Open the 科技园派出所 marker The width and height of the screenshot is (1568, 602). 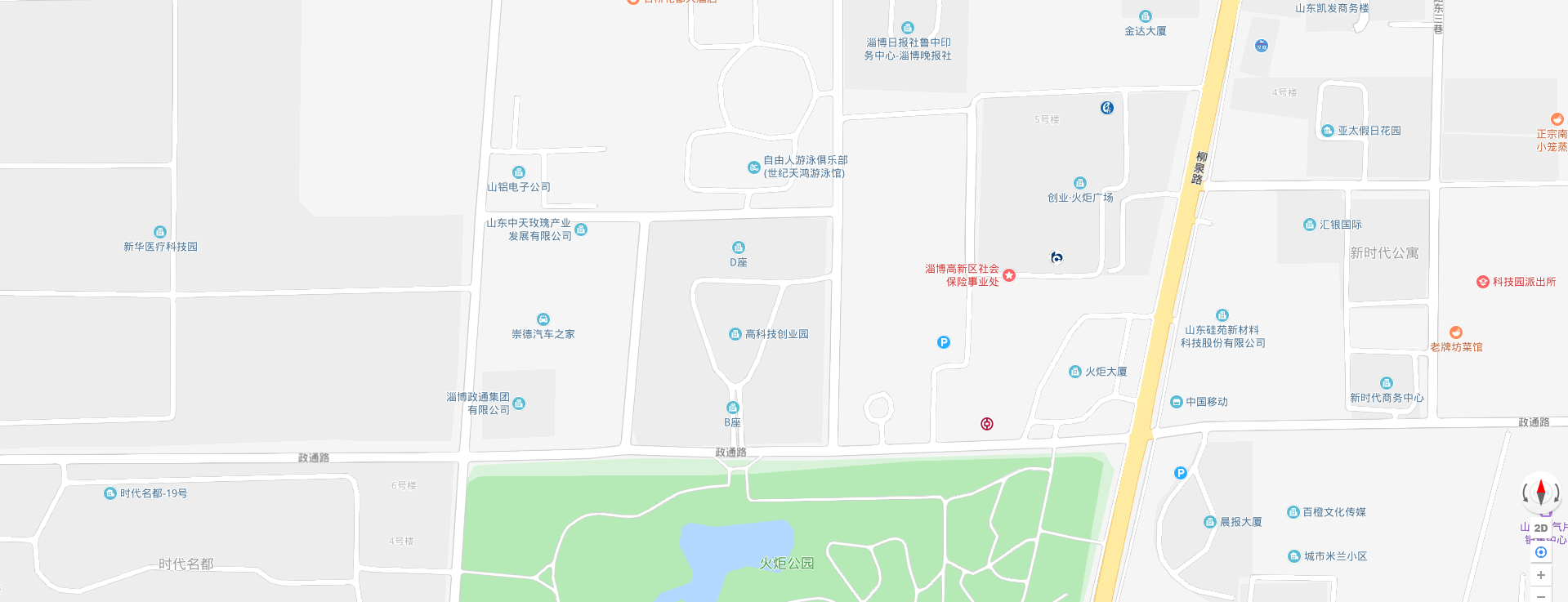click(x=1483, y=282)
